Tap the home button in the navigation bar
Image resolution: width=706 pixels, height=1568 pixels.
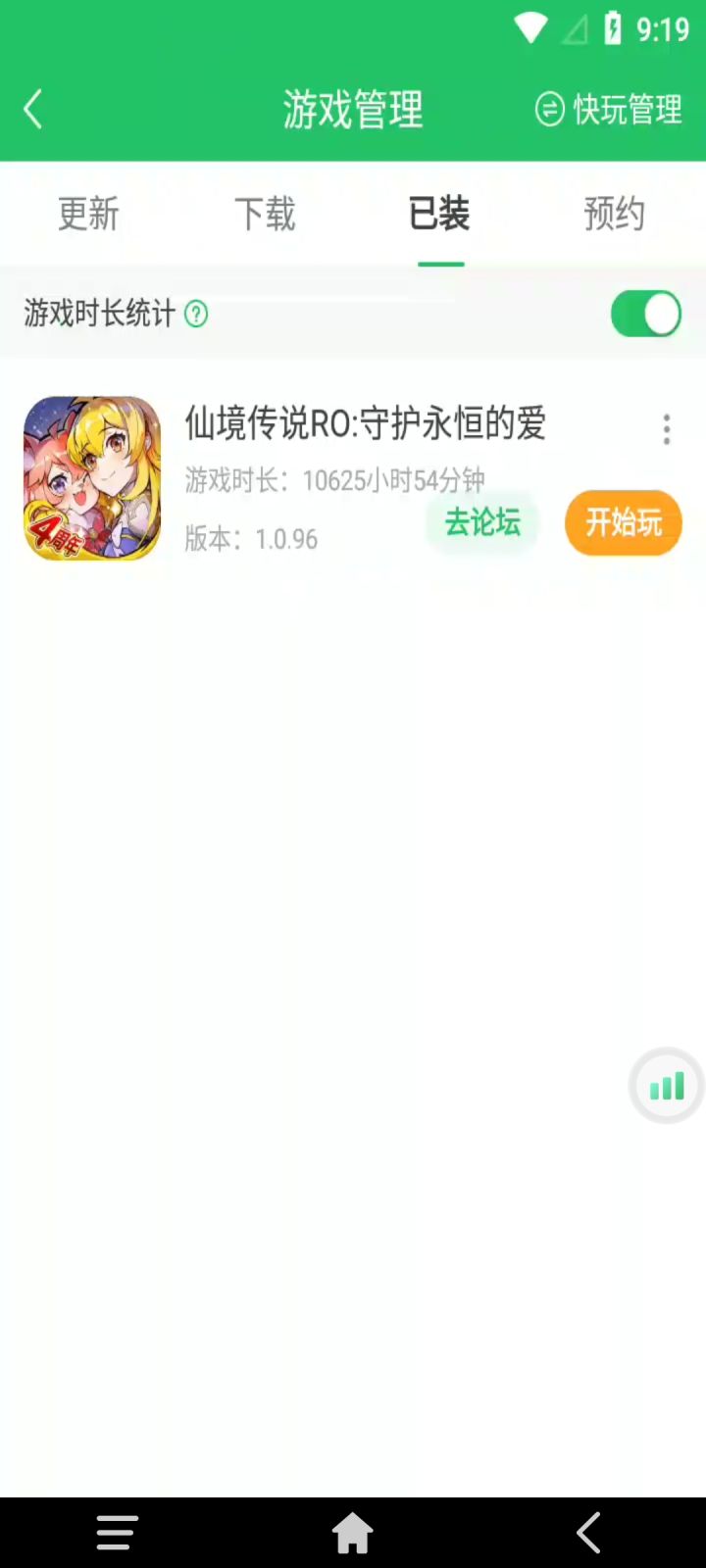coord(352,1532)
